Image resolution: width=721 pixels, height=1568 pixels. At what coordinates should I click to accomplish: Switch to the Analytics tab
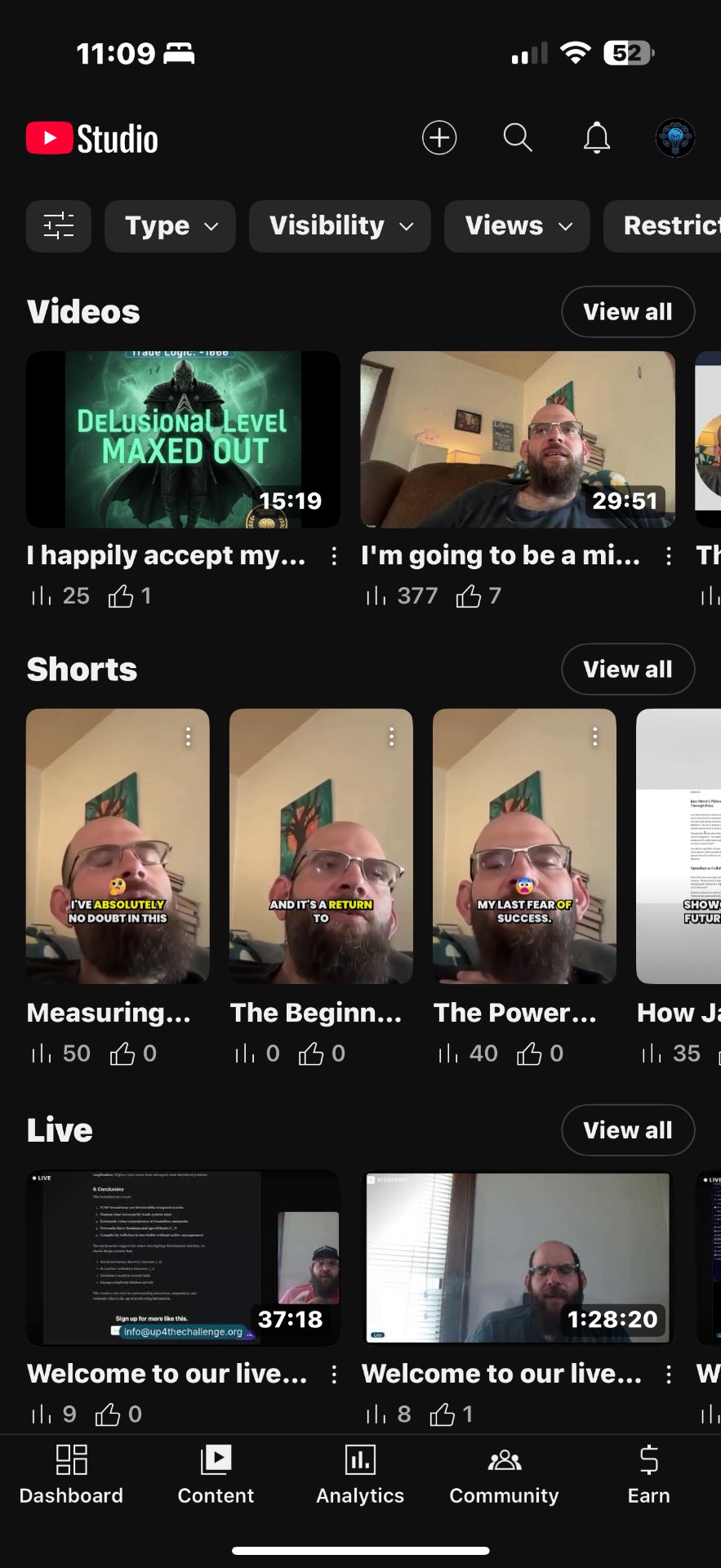point(360,1475)
